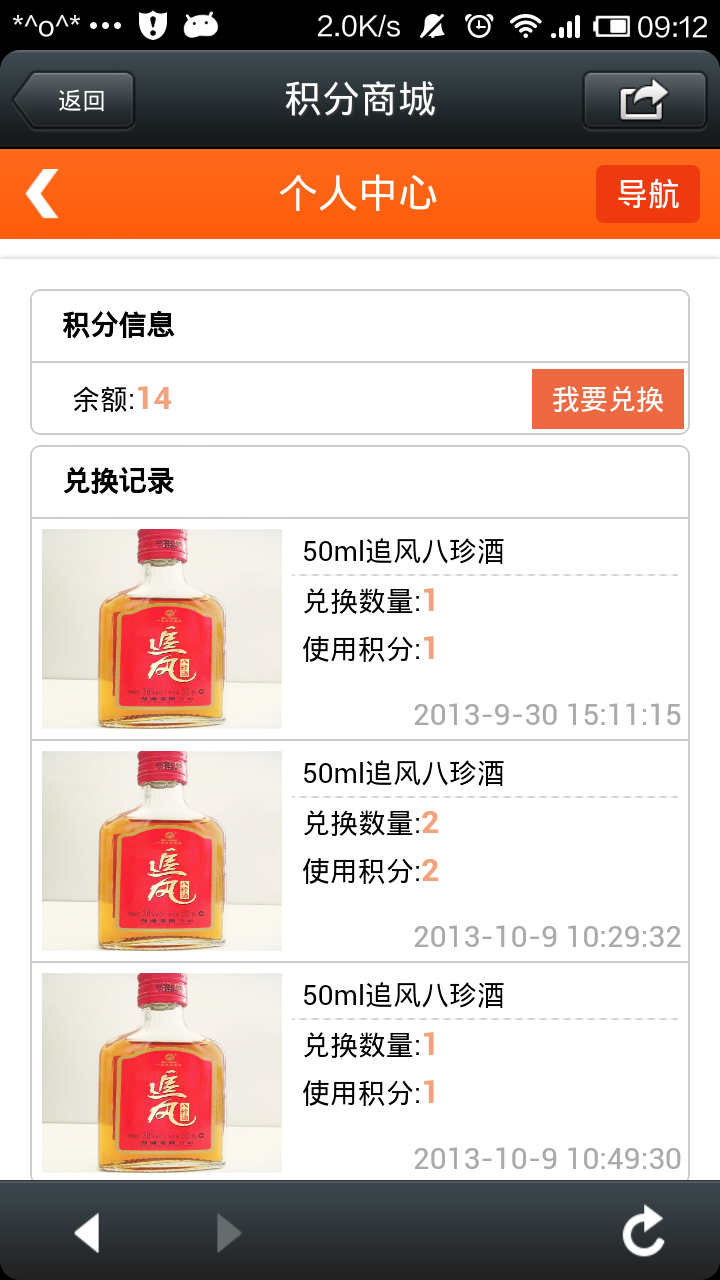Open the exchange record from 2013-10-9 10:29:32
720x1280 pixels.
[360, 851]
